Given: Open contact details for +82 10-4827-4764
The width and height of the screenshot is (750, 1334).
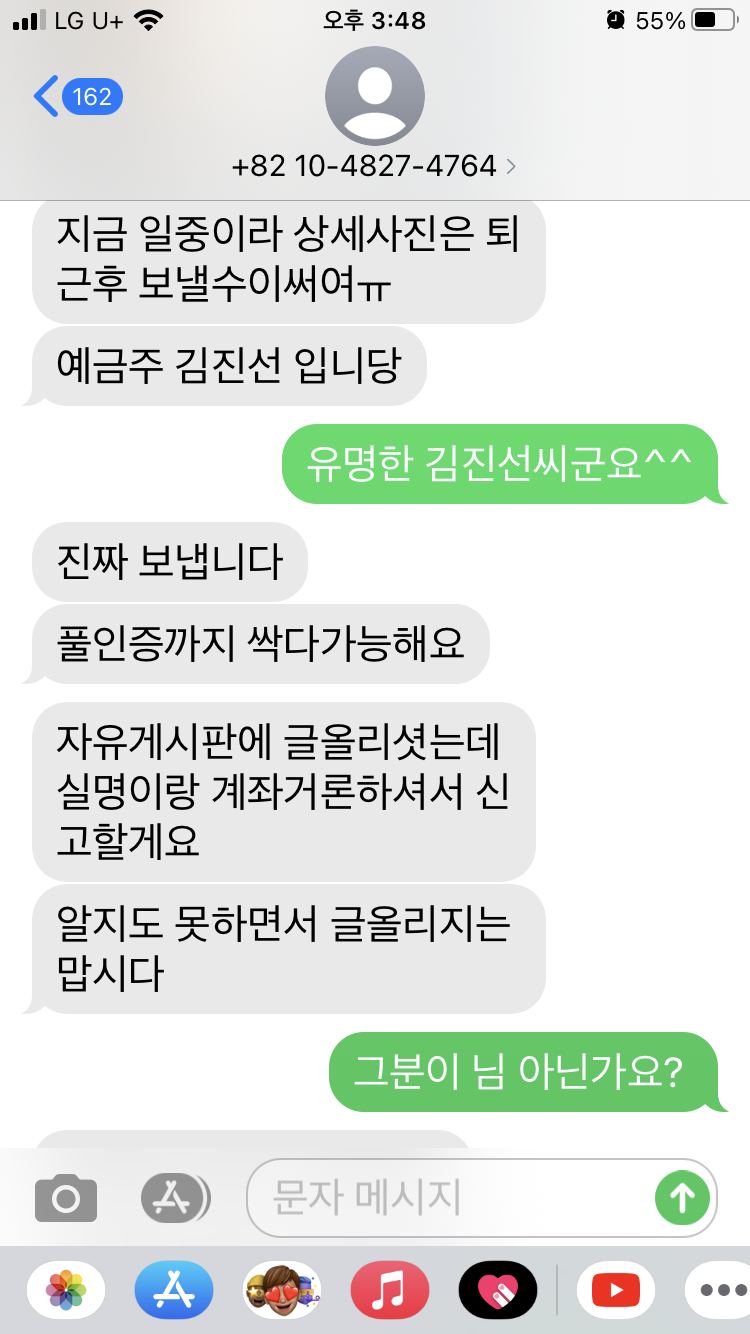Looking at the screenshot, I should click(x=374, y=165).
